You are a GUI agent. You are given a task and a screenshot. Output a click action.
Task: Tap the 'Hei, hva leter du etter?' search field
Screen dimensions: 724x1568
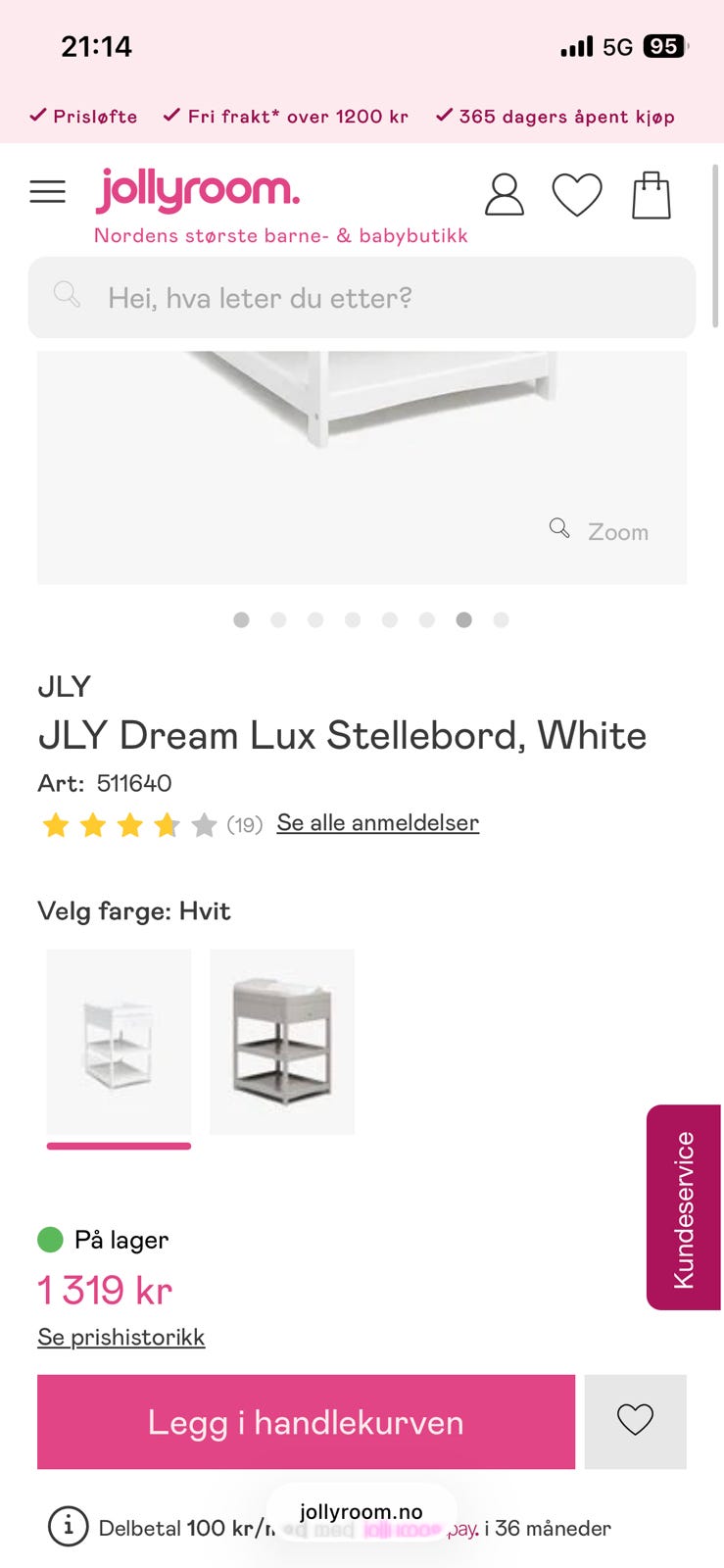click(361, 298)
